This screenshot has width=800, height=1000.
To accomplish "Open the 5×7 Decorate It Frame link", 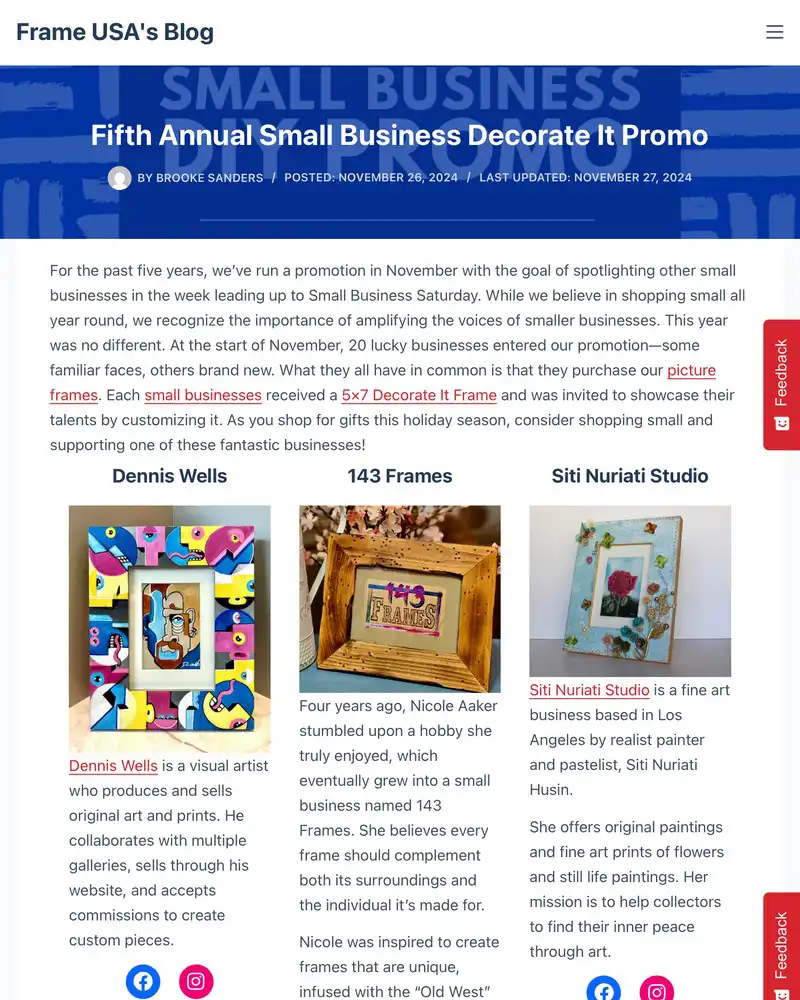I will pos(419,395).
